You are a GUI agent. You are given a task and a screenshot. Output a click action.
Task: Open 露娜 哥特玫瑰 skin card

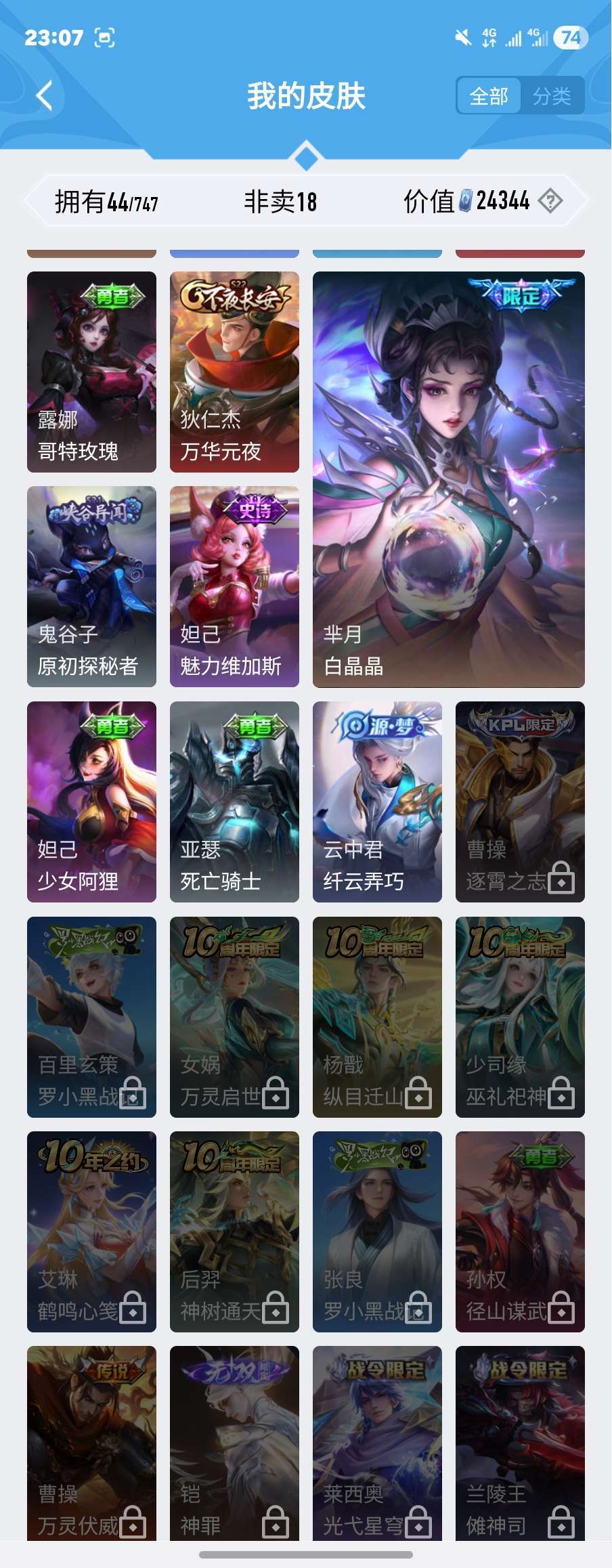click(x=91, y=372)
